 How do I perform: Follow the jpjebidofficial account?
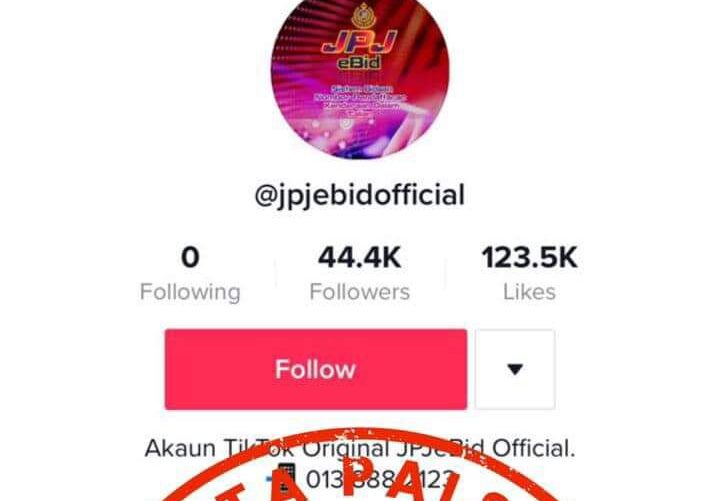tap(315, 369)
